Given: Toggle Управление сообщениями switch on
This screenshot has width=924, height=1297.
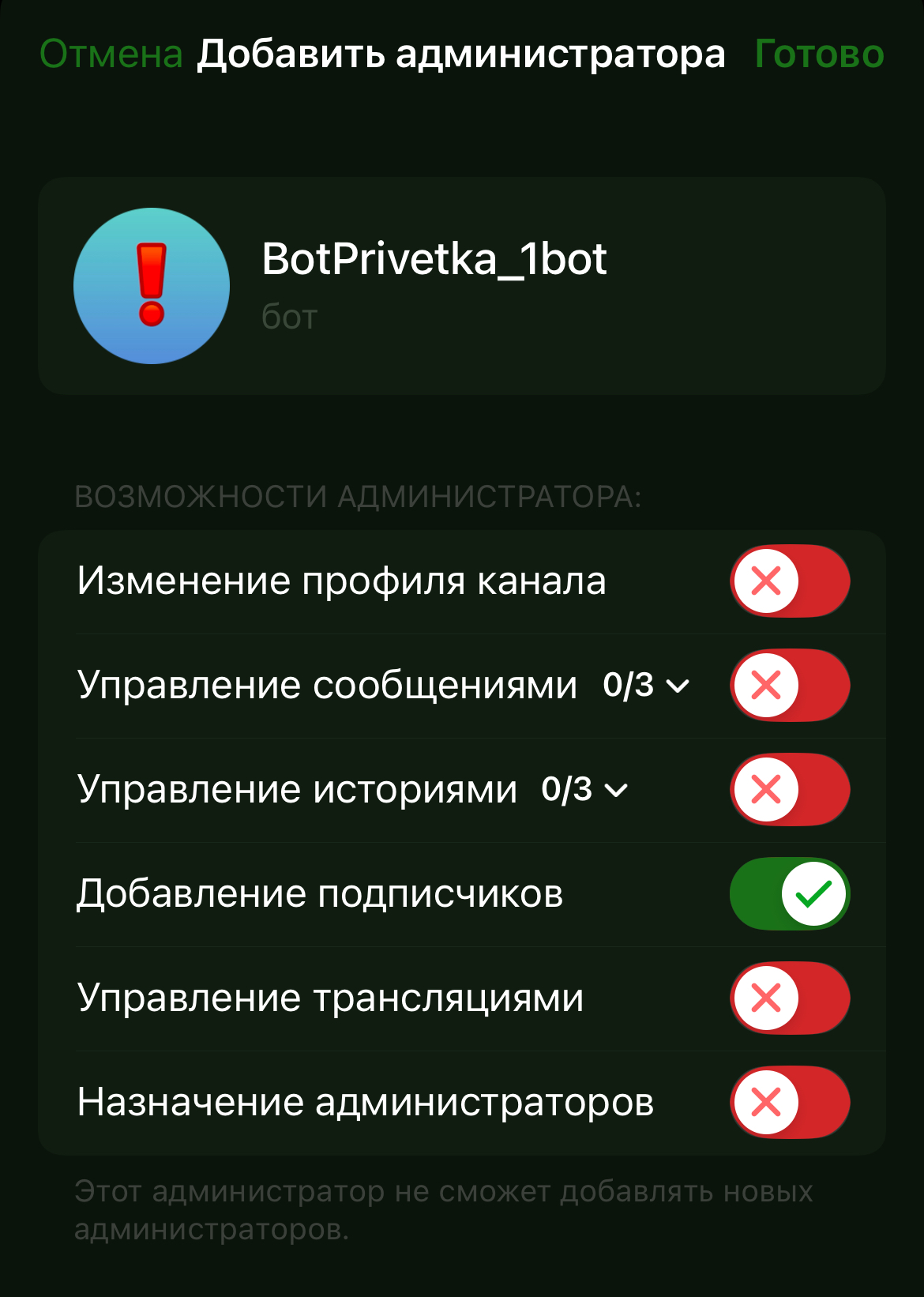Looking at the screenshot, I should [789, 686].
